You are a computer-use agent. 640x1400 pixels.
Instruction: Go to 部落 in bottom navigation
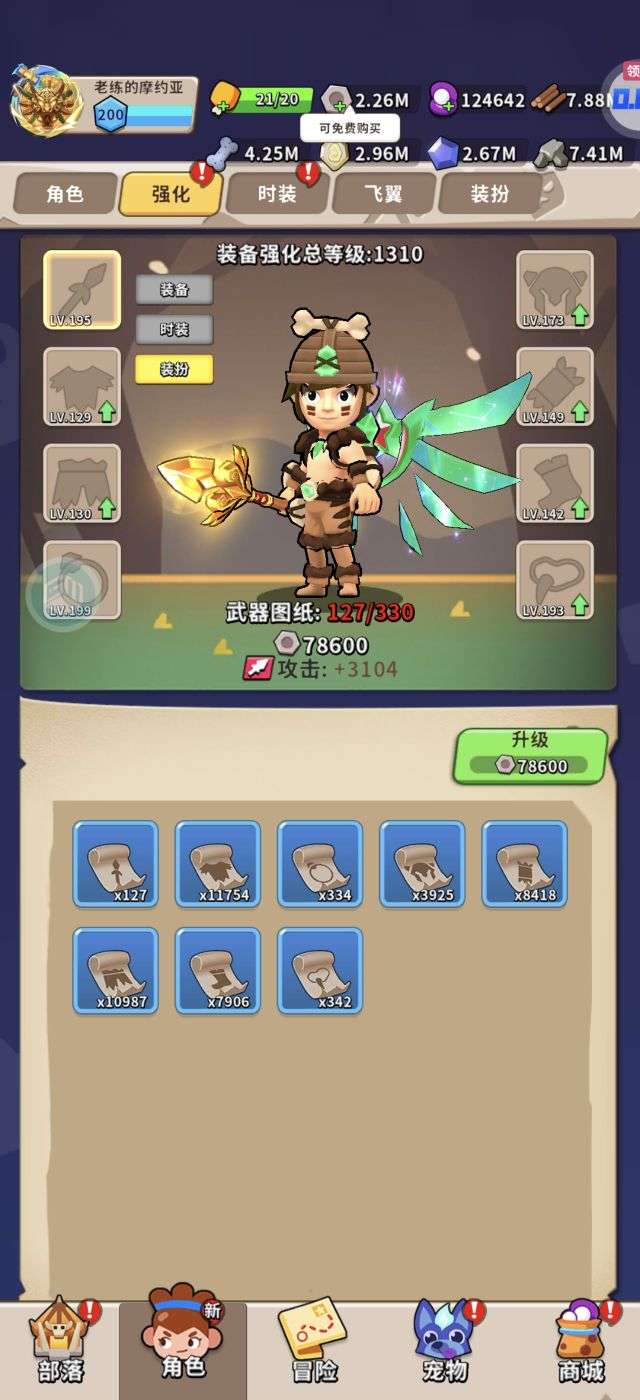[x=60, y=1343]
